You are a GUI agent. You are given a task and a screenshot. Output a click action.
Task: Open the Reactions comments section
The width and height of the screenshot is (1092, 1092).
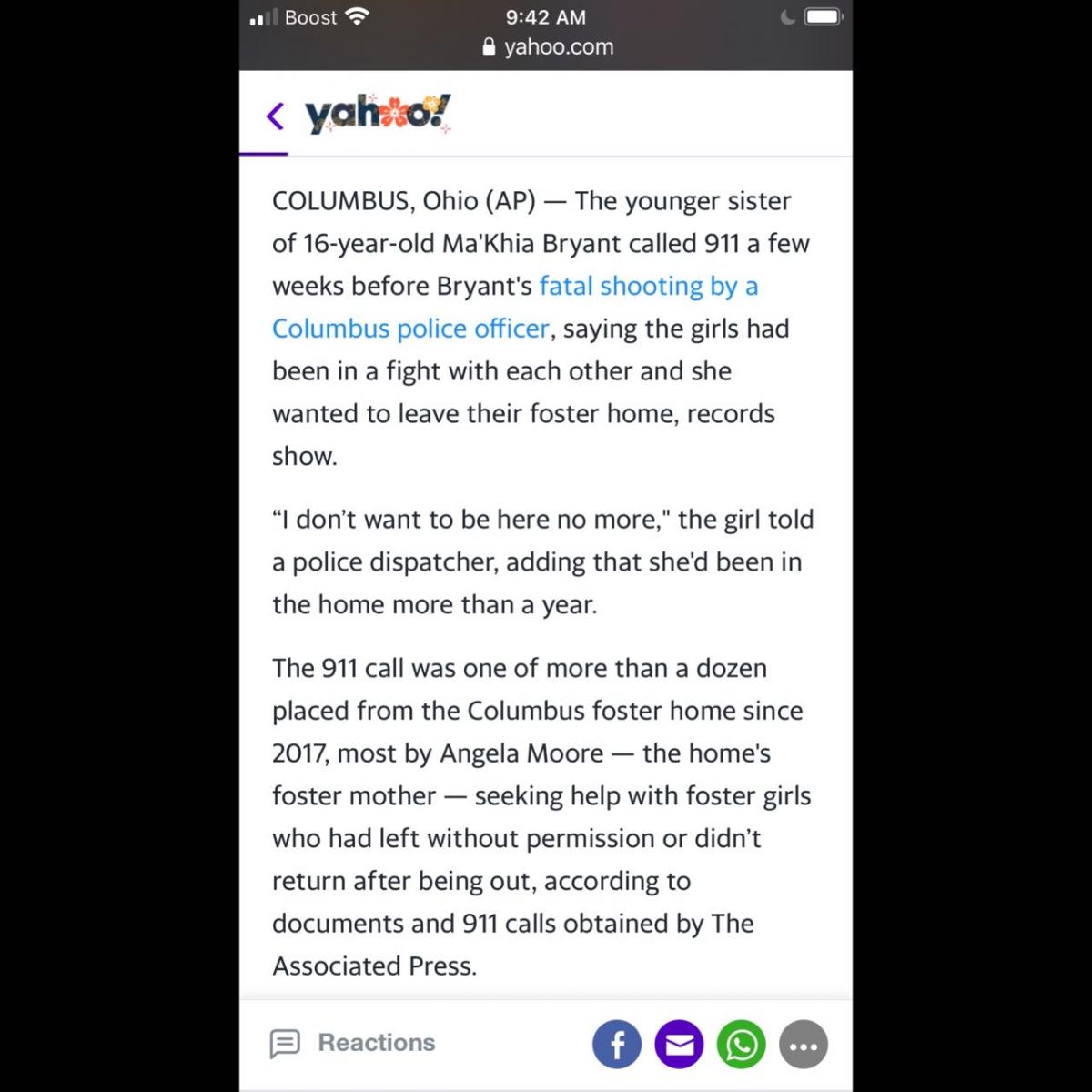coord(353,1043)
